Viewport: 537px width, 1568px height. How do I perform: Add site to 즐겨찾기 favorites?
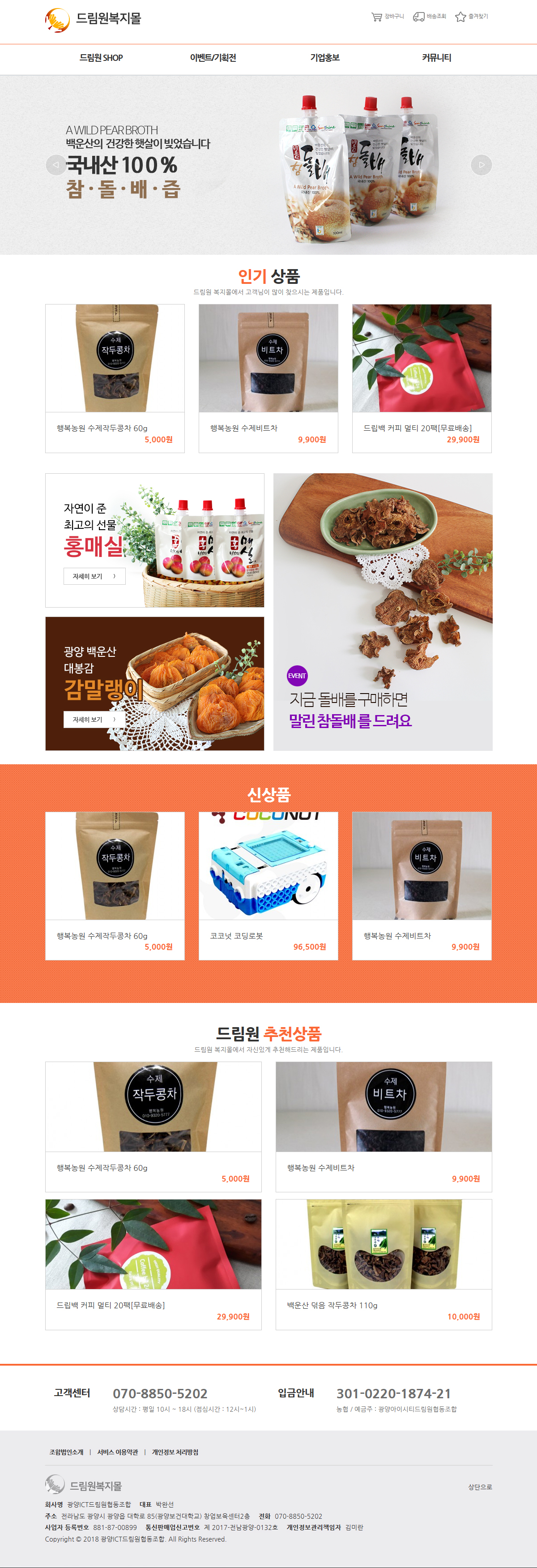click(x=471, y=17)
